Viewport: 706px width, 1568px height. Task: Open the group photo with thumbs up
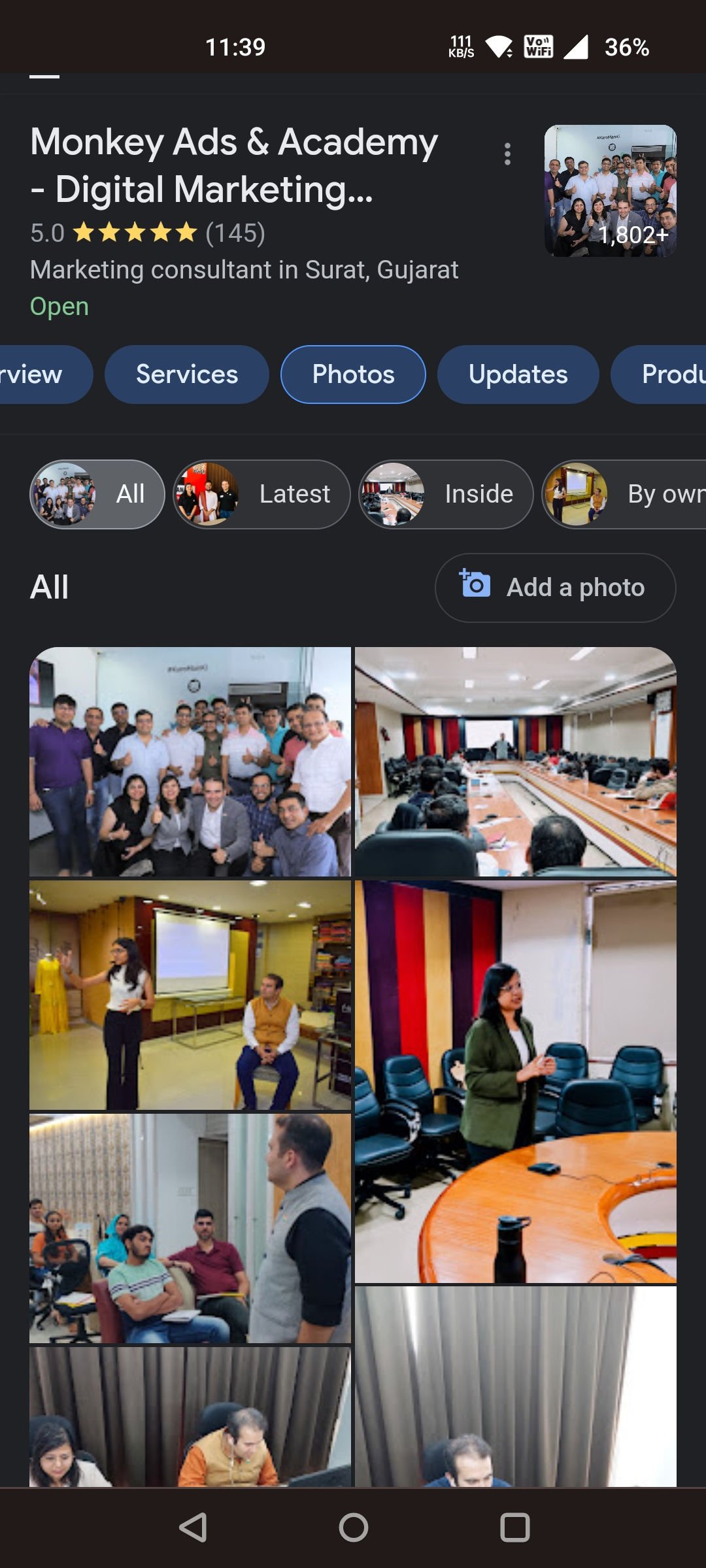click(190, 761)
